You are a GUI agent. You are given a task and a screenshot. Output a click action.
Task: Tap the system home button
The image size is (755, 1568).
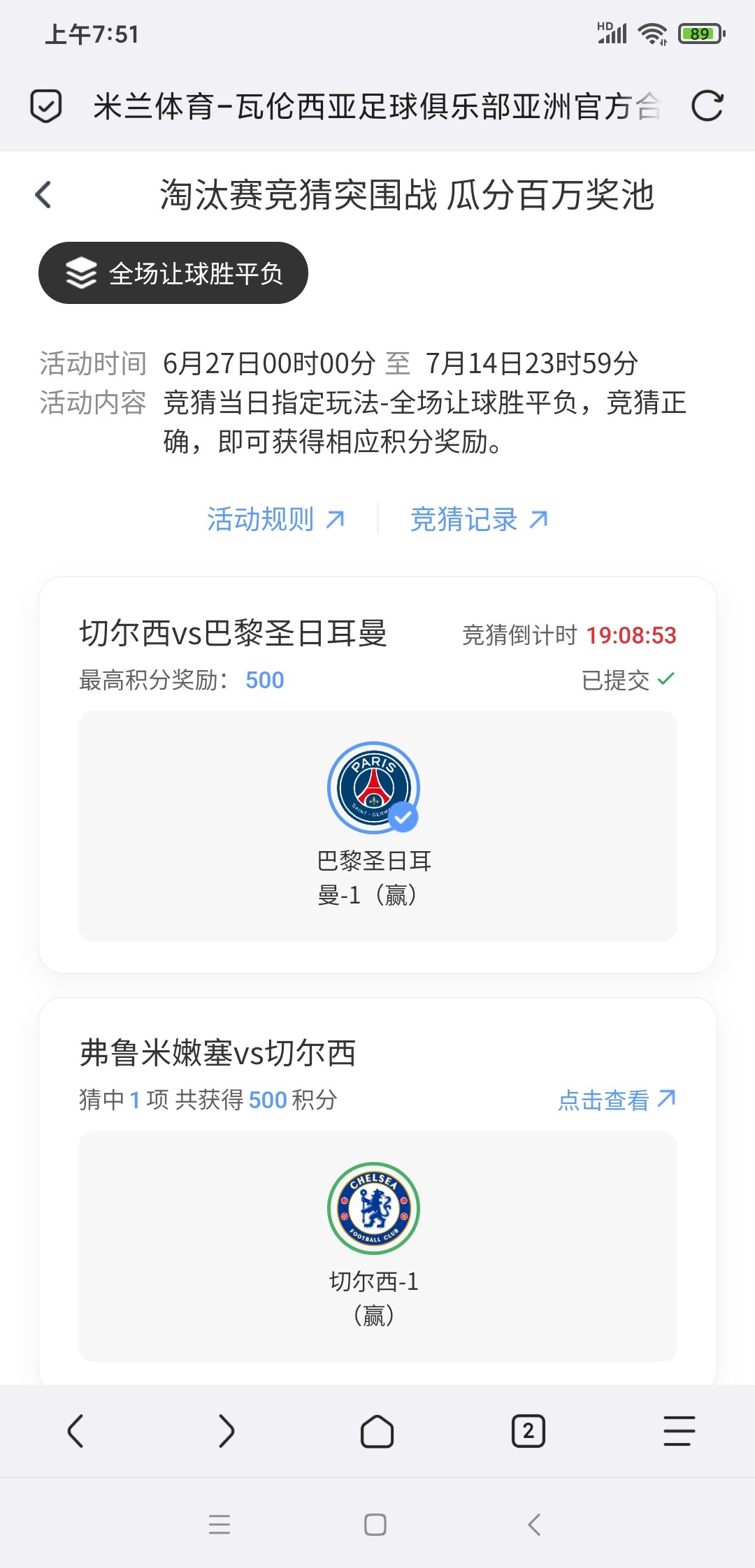[375, 1524]
